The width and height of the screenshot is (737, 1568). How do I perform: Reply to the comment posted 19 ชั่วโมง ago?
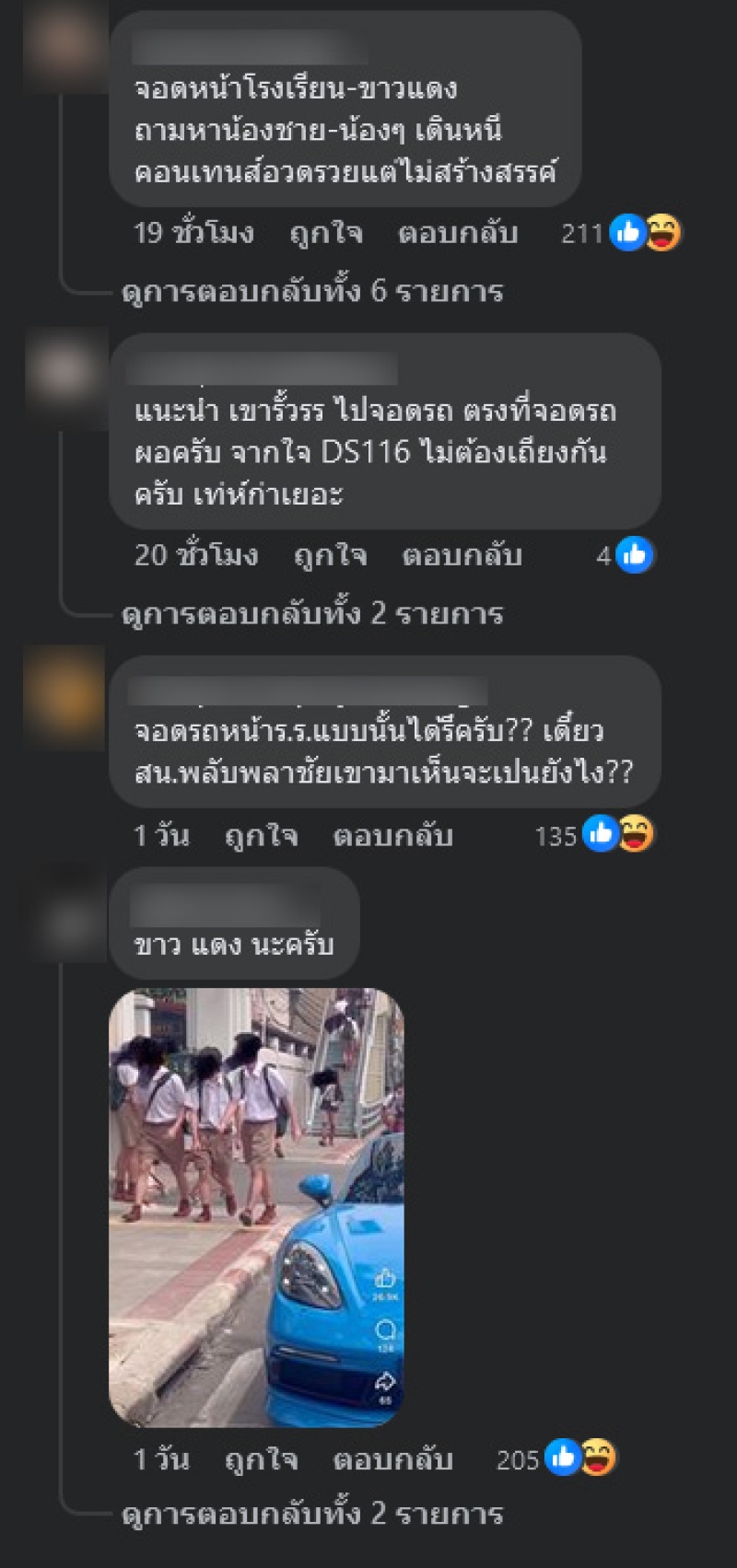point(457,233)
